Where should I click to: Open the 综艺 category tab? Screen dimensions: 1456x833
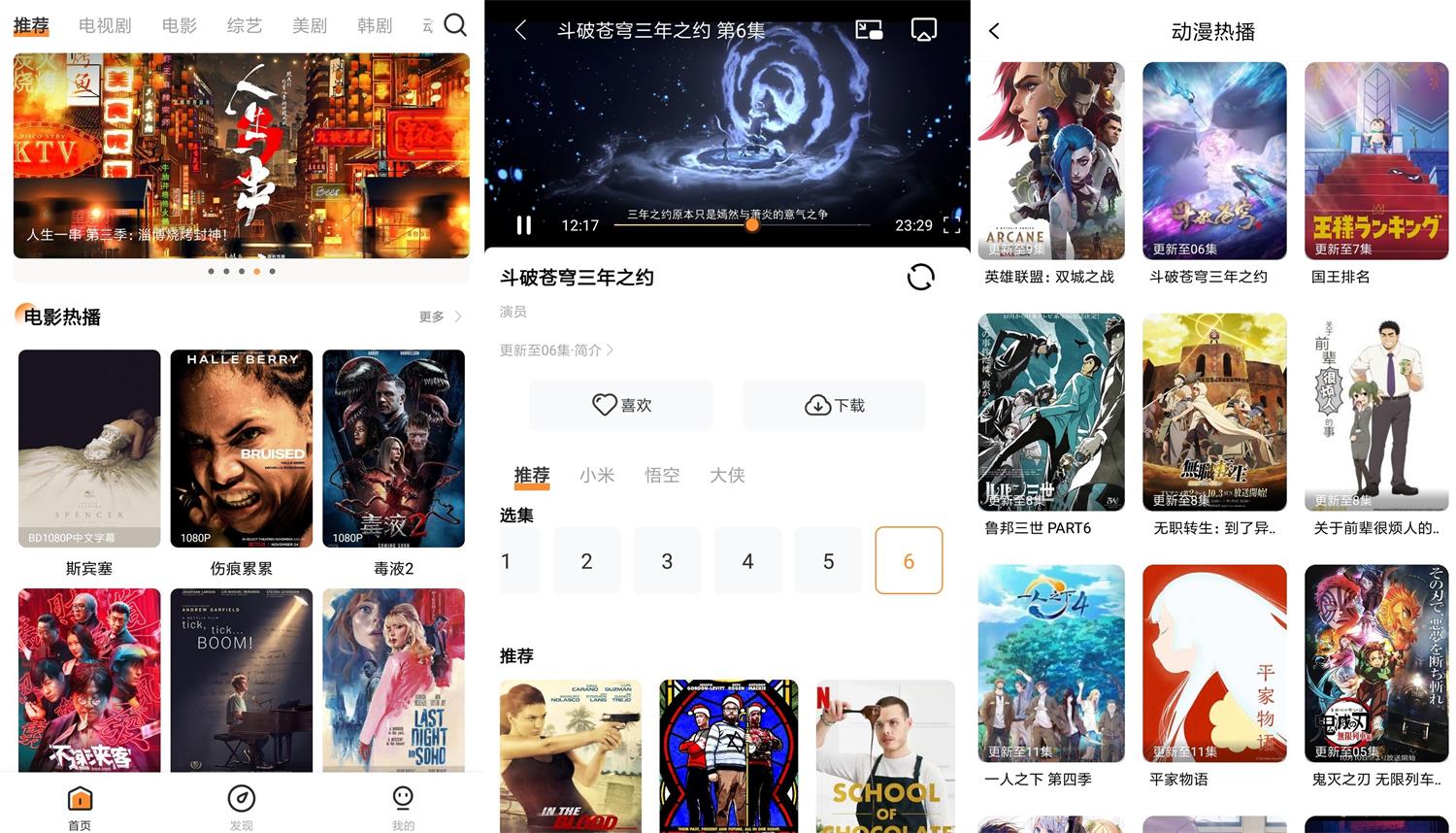tap(244, 25)
